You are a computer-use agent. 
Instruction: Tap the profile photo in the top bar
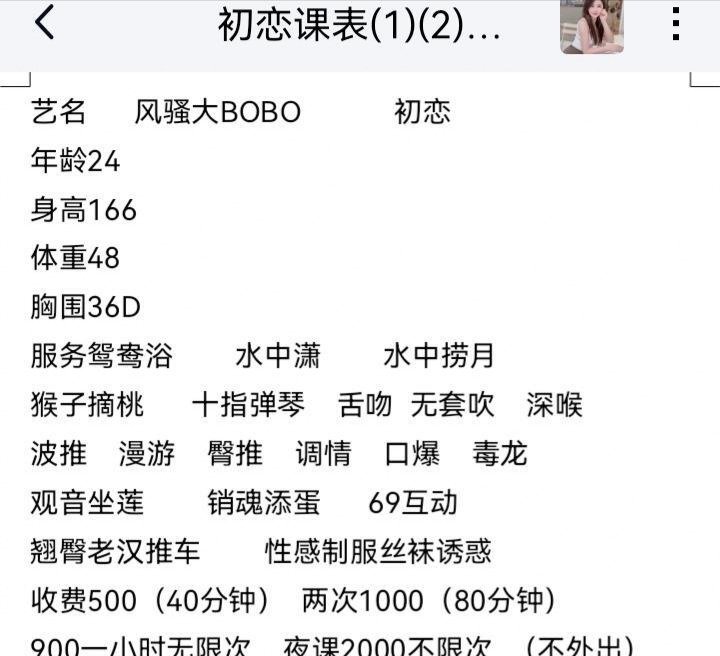(x=591, y=25)
